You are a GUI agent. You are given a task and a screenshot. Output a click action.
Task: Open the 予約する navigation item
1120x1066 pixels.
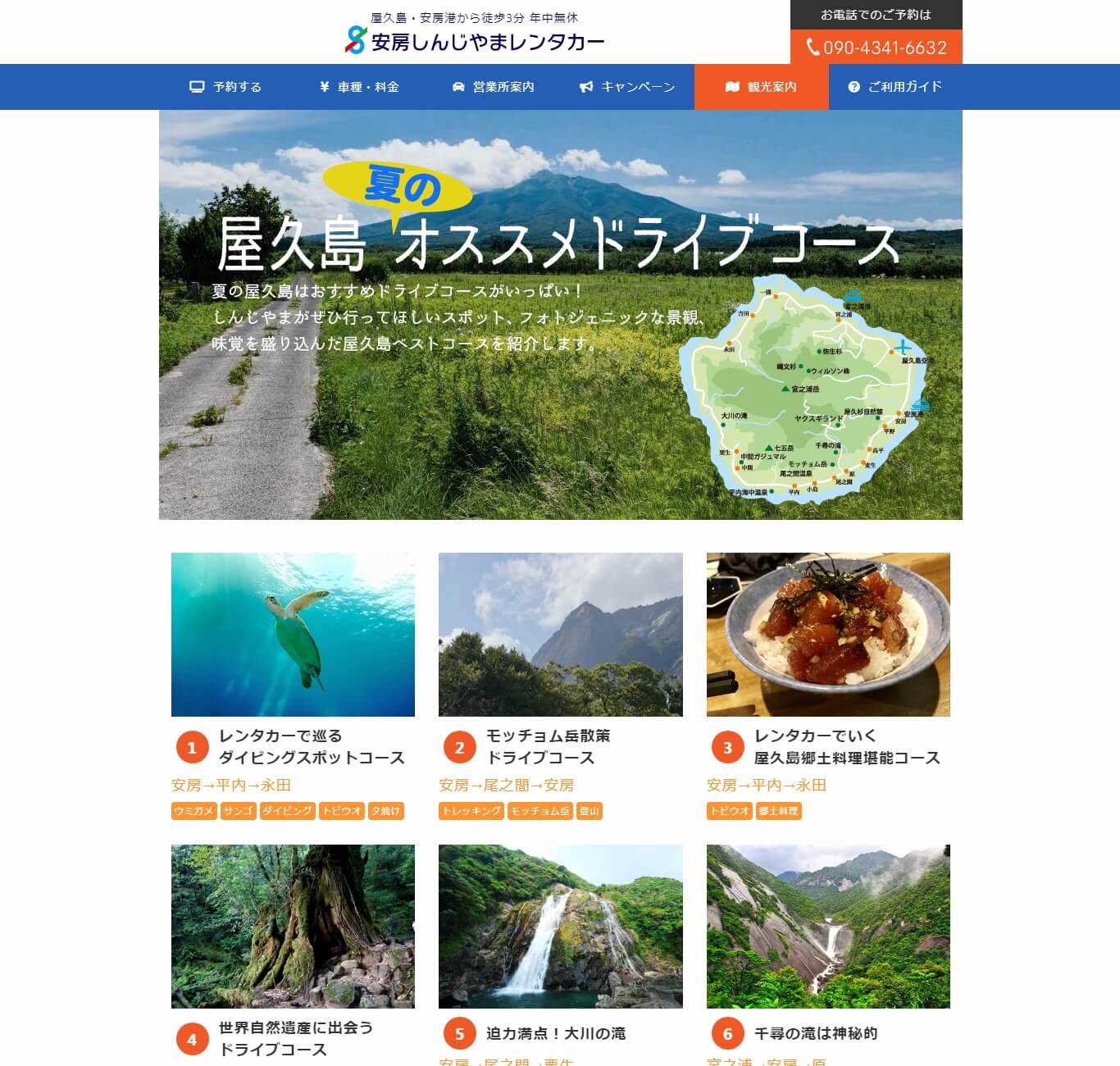point(225,87)
